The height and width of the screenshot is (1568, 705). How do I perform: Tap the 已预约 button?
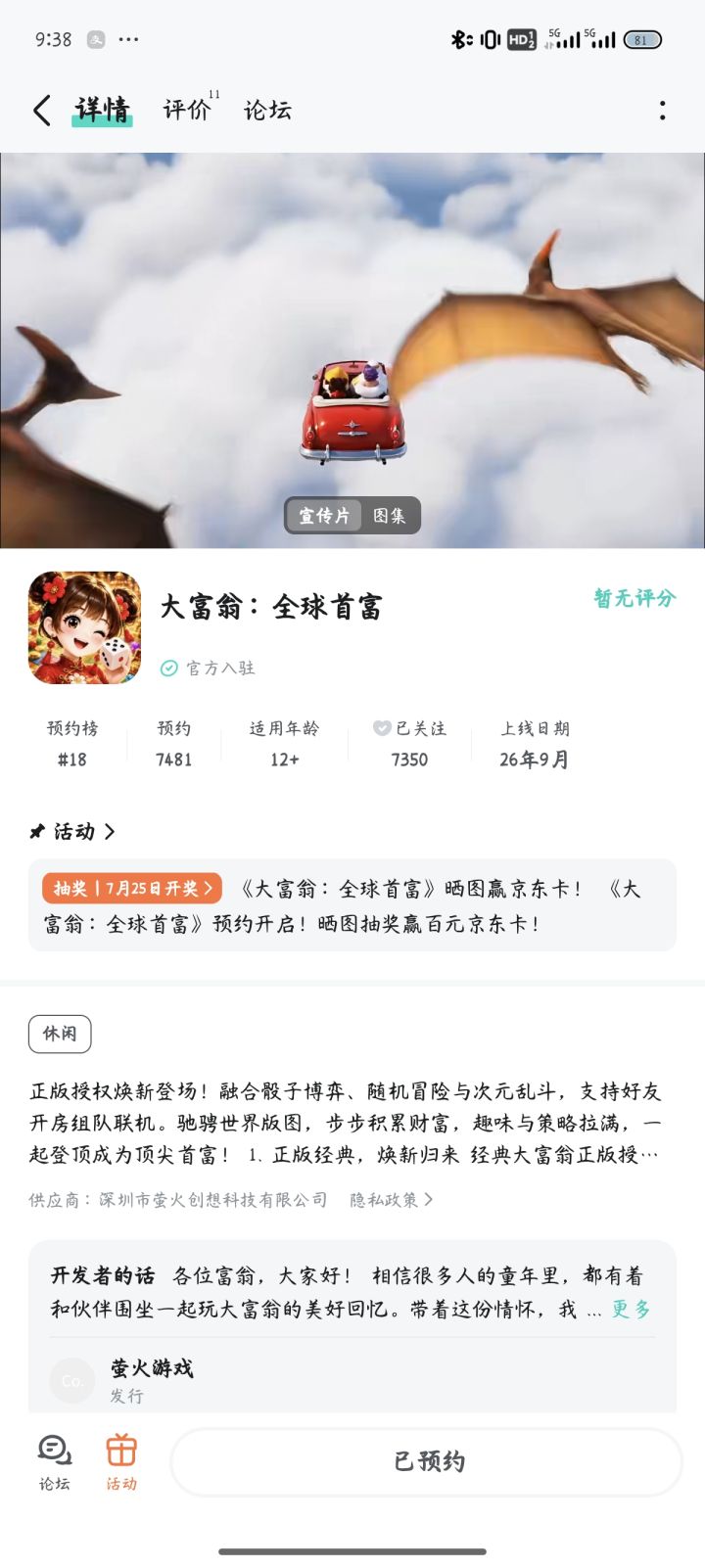pos(427,1461)
